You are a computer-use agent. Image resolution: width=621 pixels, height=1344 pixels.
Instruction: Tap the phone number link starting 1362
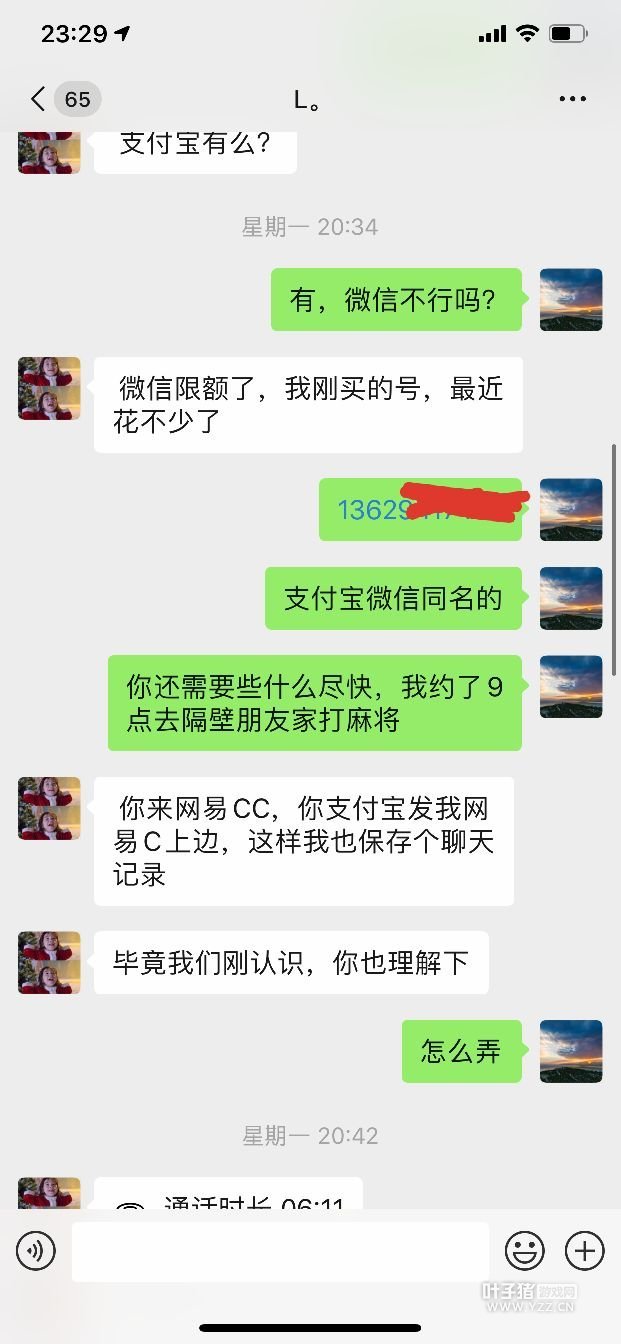pos(372,510)
